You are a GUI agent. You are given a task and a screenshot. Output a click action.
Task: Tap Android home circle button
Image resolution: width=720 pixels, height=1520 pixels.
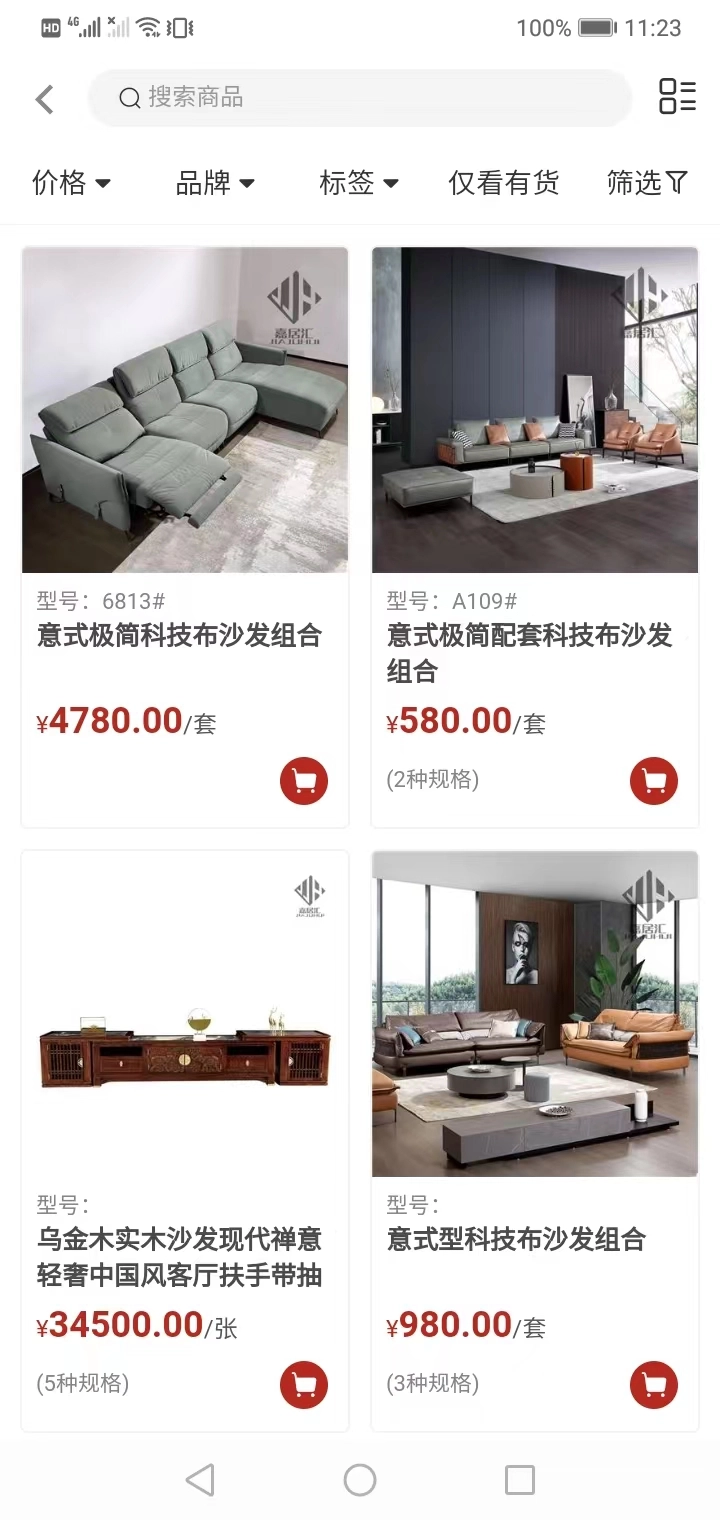coord(360,1479)
